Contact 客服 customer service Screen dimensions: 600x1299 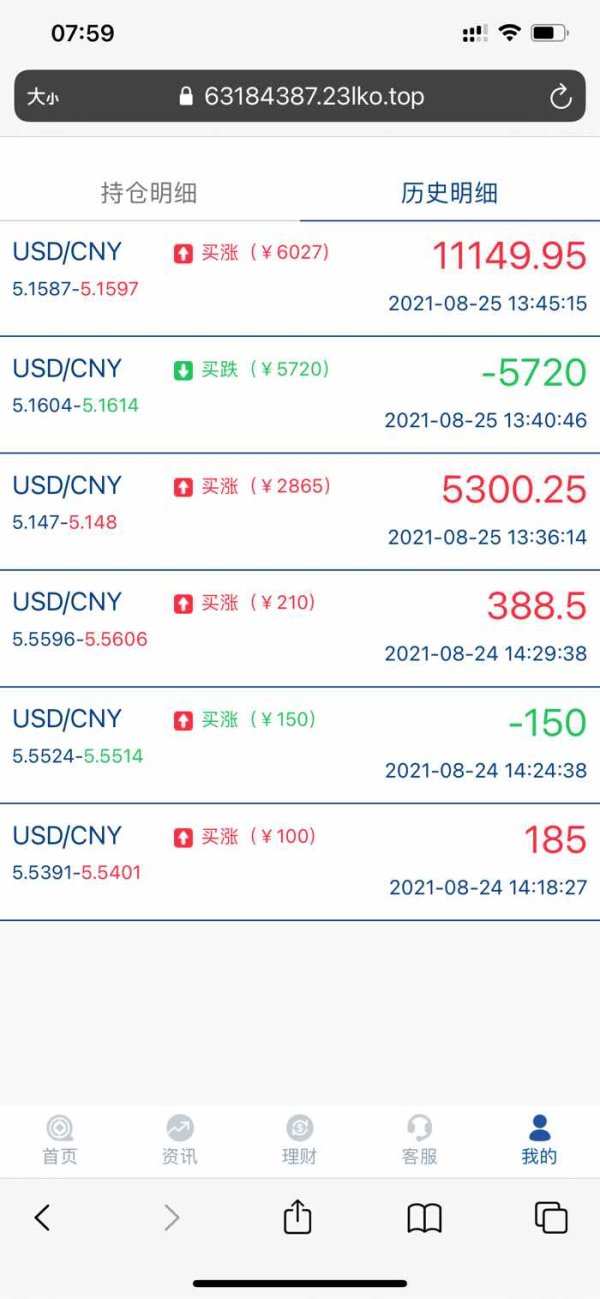[420, 1141]
